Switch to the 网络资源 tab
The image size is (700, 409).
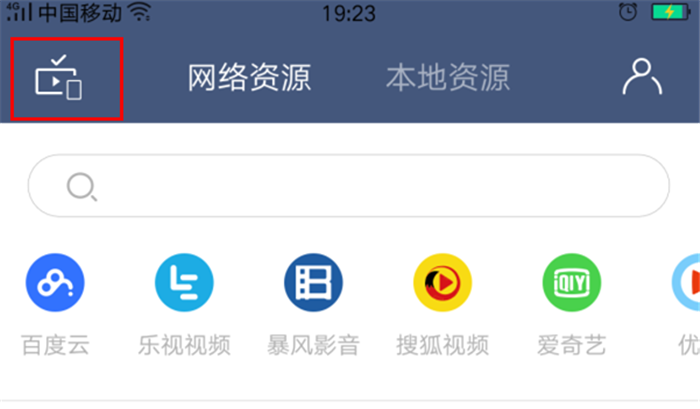pyautogui.click(x=250, y=77)
